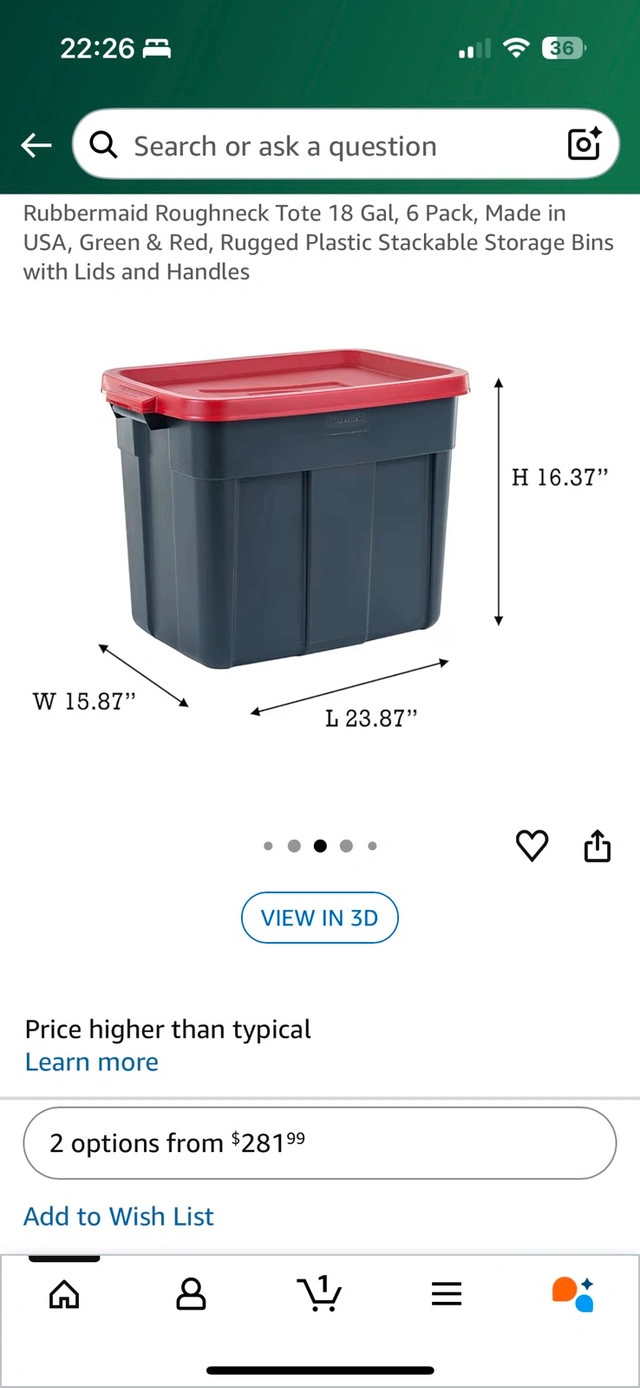Open the account profile tab
The height and width of the screenshot is (1388, 640).
point(190,1294)
